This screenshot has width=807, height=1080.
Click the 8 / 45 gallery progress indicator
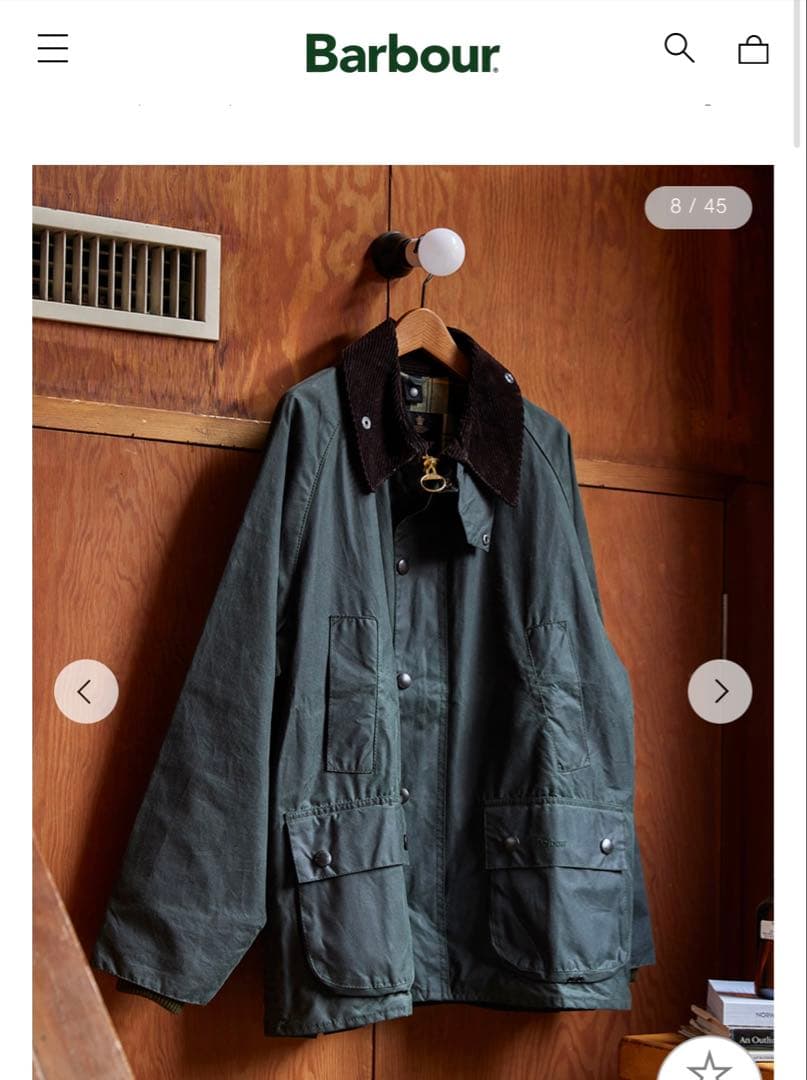point(698,207)
